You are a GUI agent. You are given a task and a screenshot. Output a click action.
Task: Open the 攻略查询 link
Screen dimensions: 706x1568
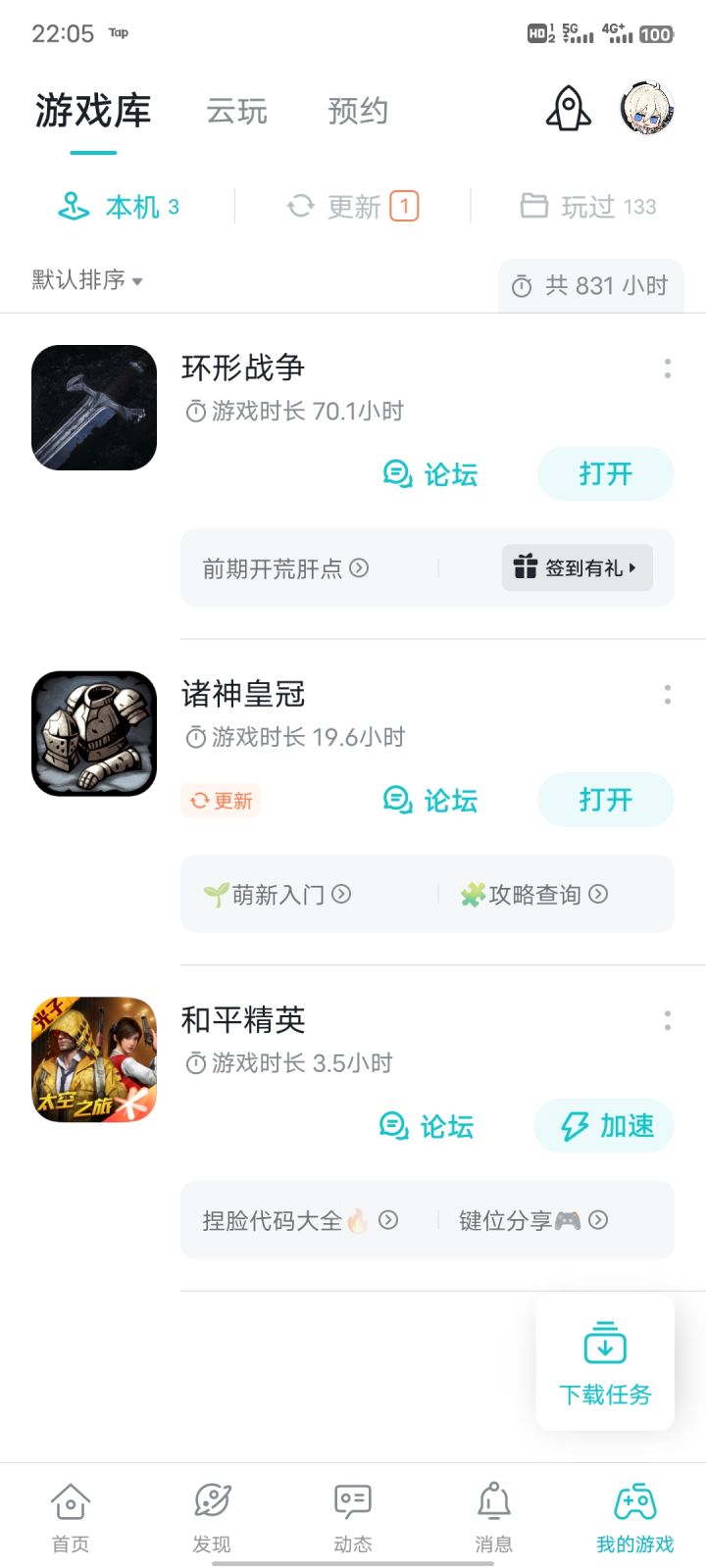(x=534, y=894)
